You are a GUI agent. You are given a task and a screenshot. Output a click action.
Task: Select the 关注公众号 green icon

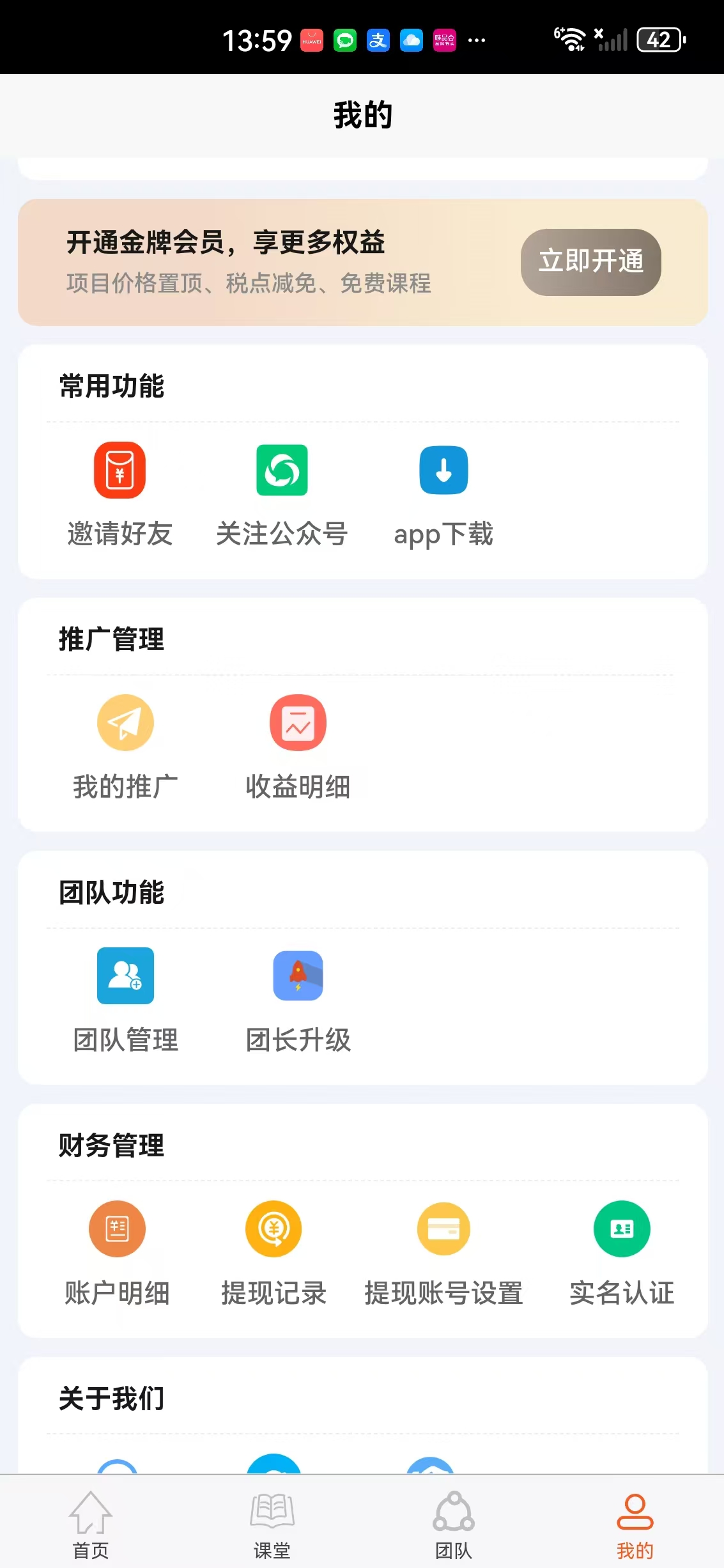click(x=282, y=470)
